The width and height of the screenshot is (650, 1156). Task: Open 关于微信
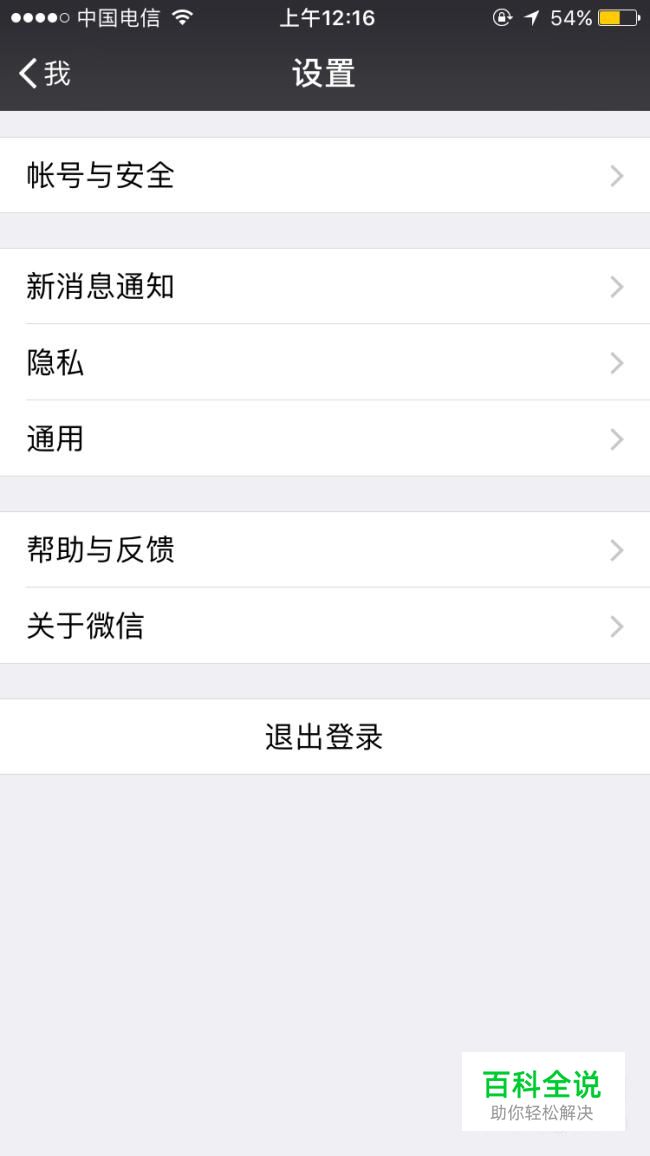tap(325, 626)
